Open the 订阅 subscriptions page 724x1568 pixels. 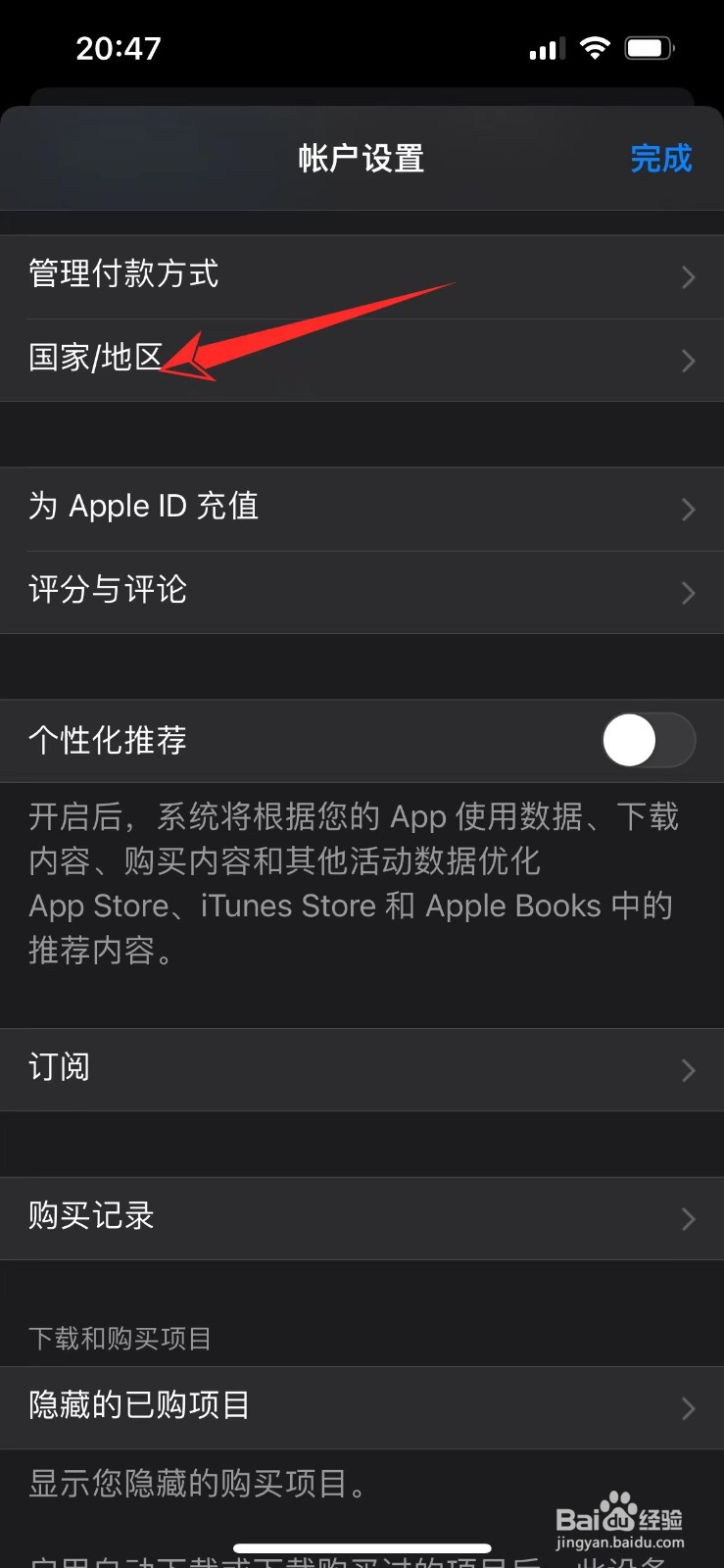(x=59, y=1068)
